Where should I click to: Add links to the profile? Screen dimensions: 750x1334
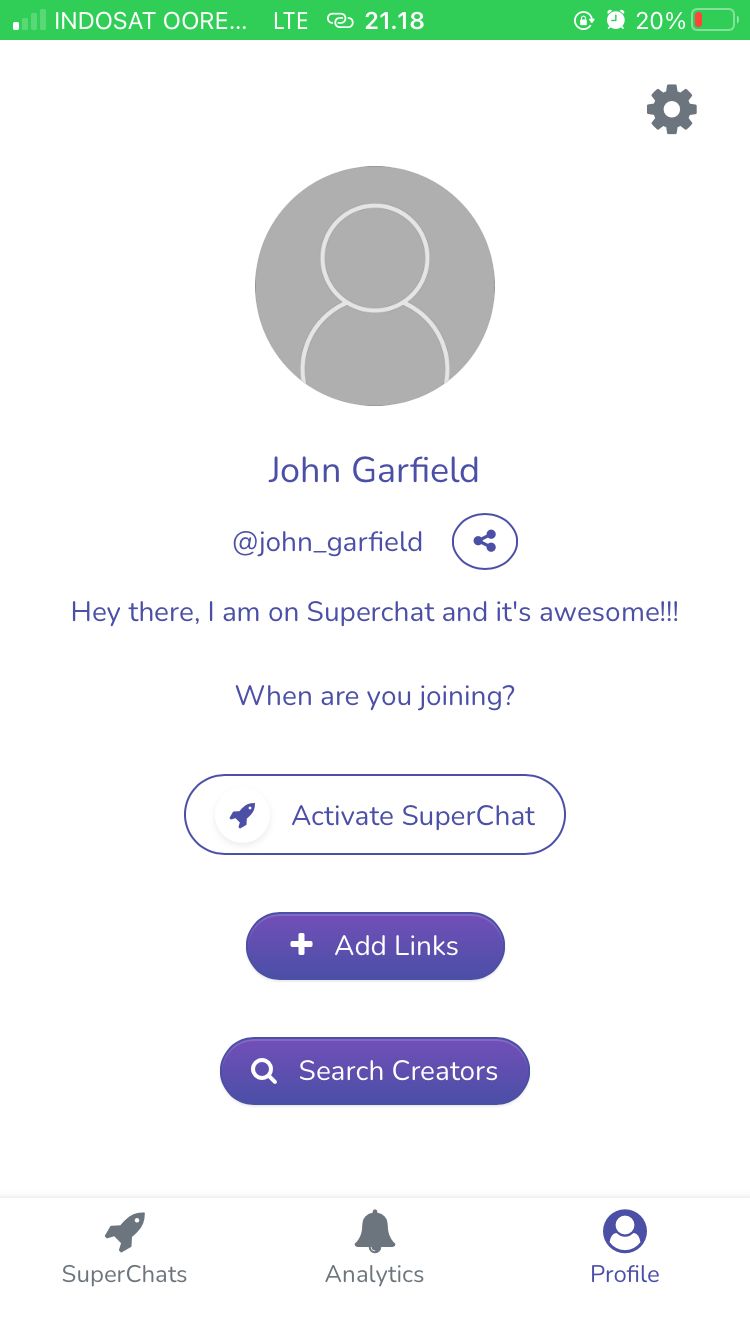375,946
